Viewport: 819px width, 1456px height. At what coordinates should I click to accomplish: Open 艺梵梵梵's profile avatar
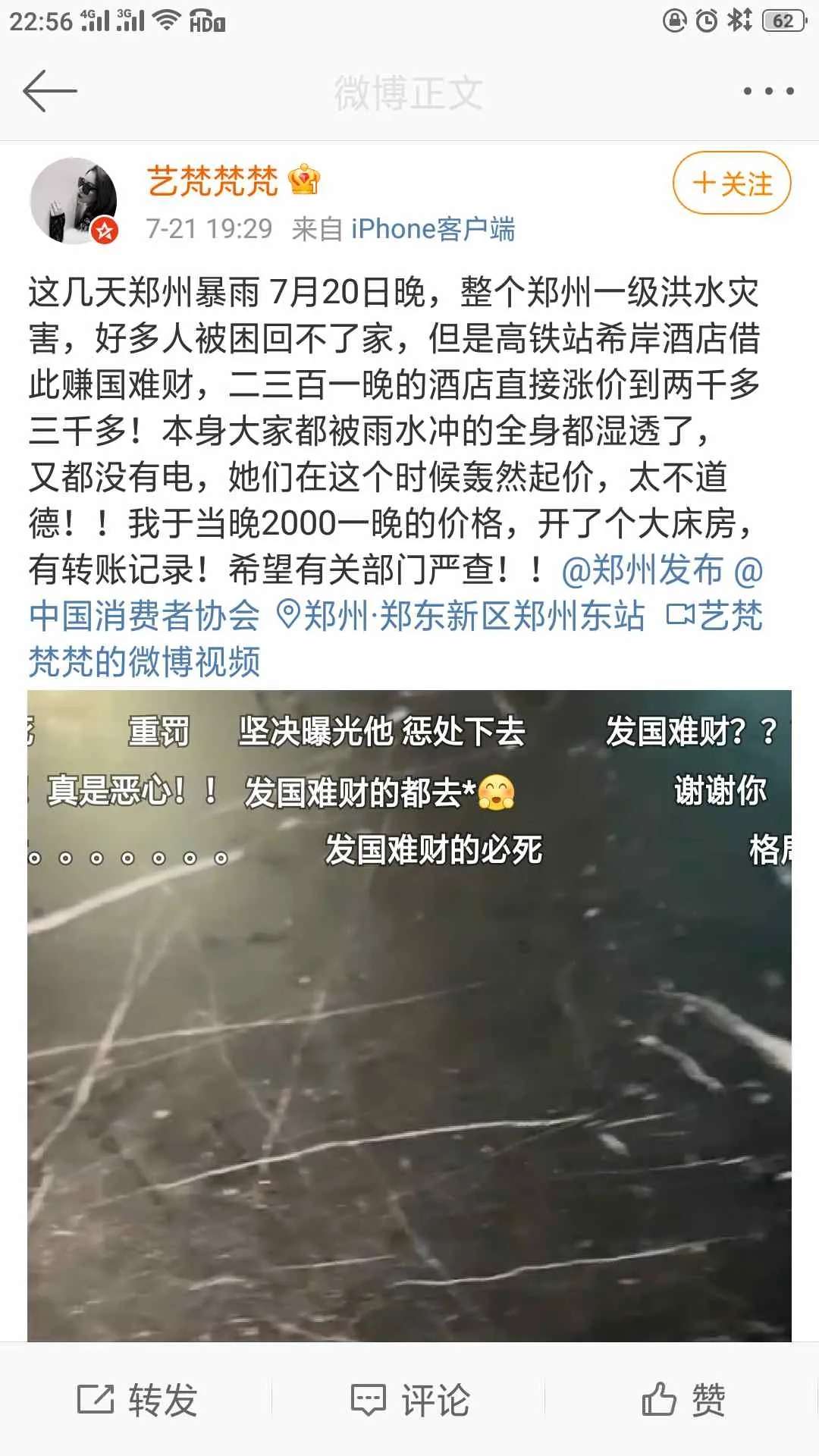[x=74, y=200]
